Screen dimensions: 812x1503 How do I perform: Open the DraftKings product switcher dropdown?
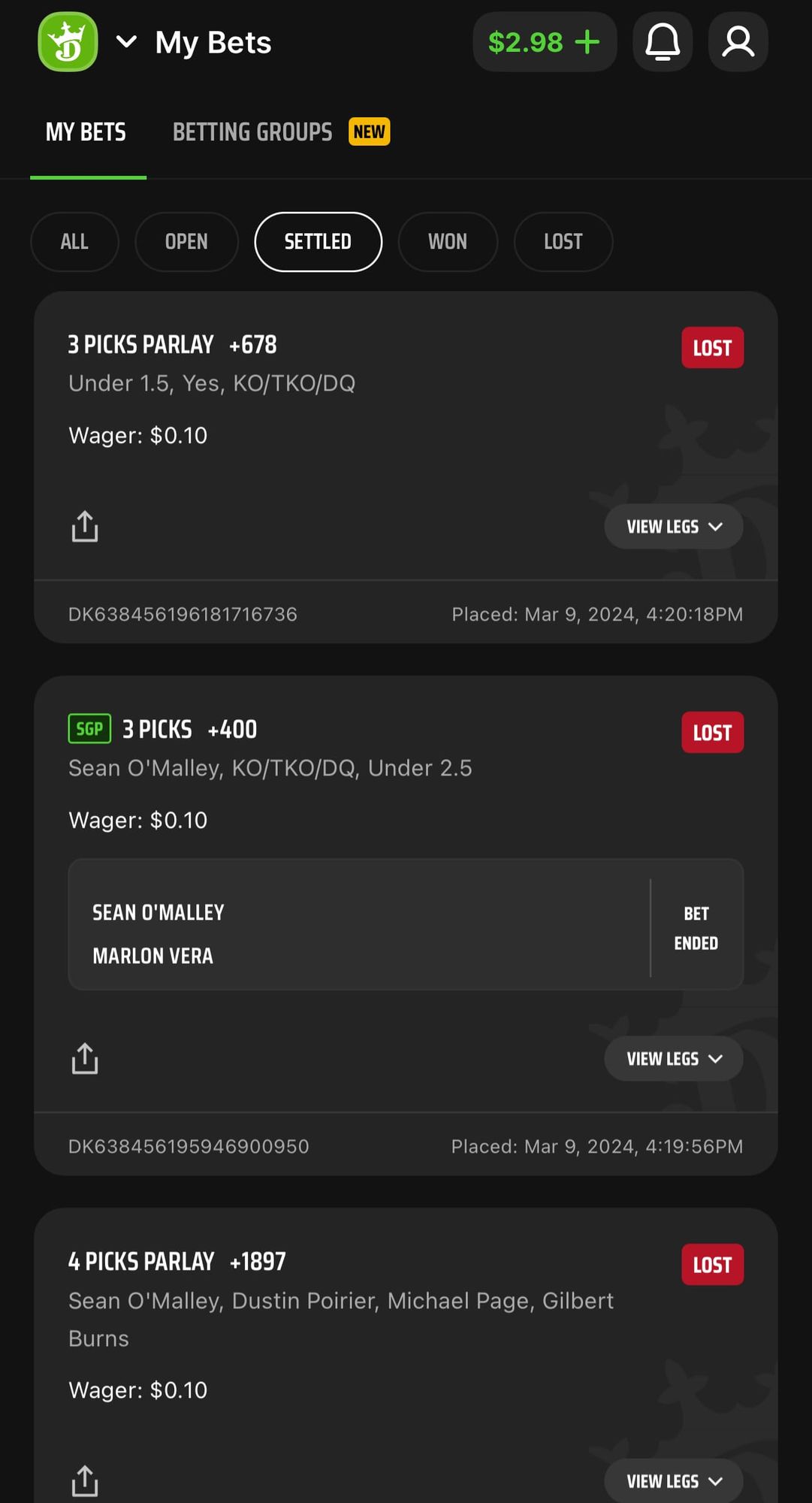(126, 42)
